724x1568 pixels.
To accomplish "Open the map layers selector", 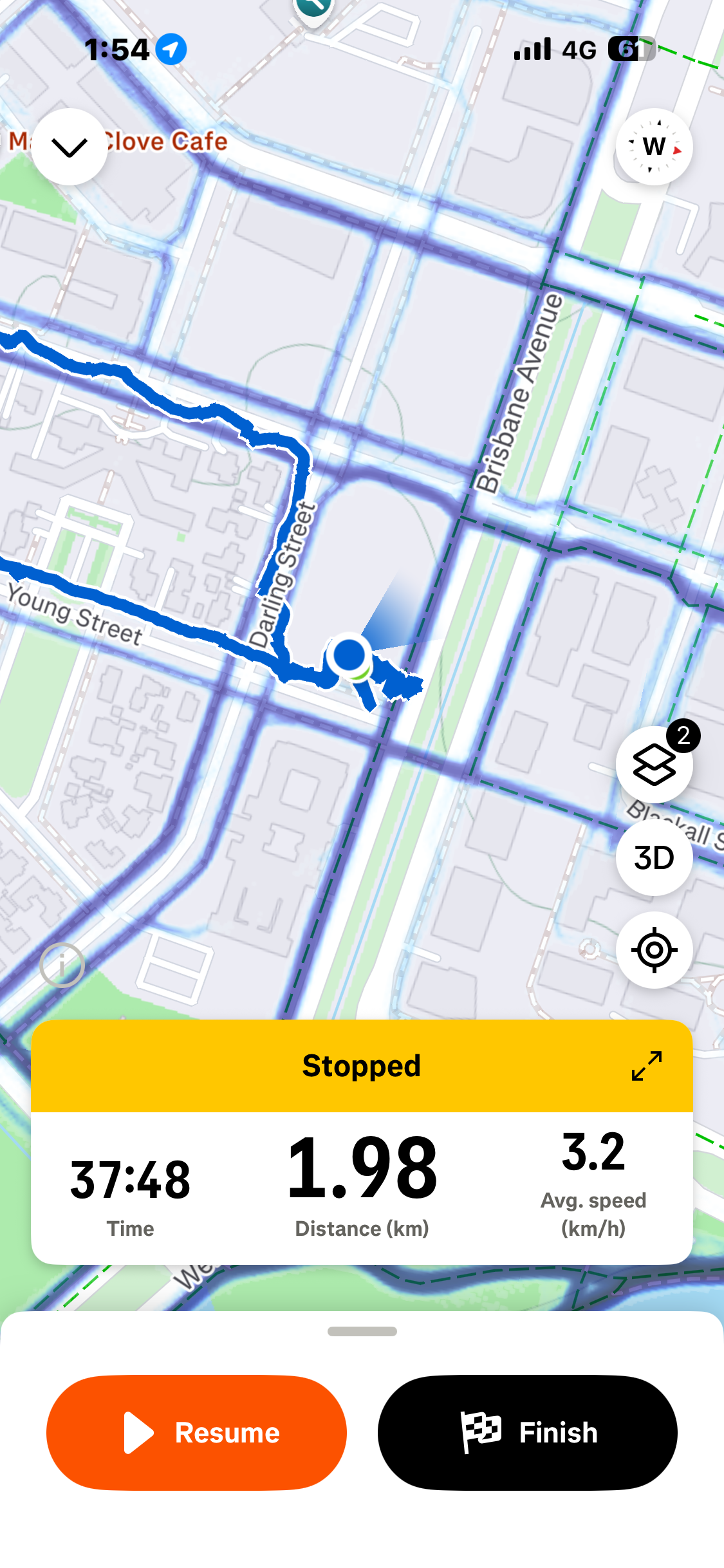I will (x=654, y=765).
